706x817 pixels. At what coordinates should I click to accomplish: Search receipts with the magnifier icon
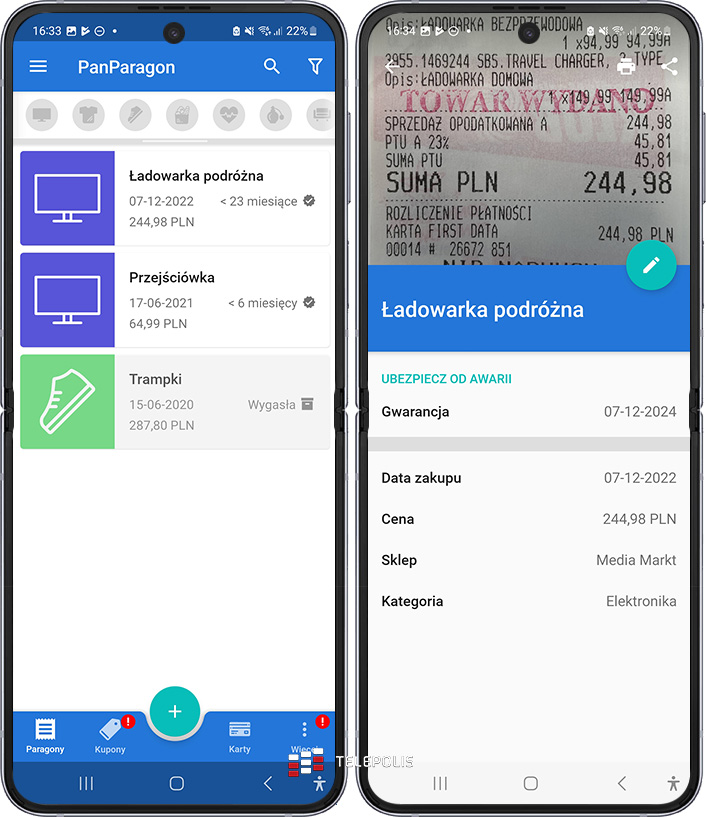pyautogui.click(x=272, y=67)
